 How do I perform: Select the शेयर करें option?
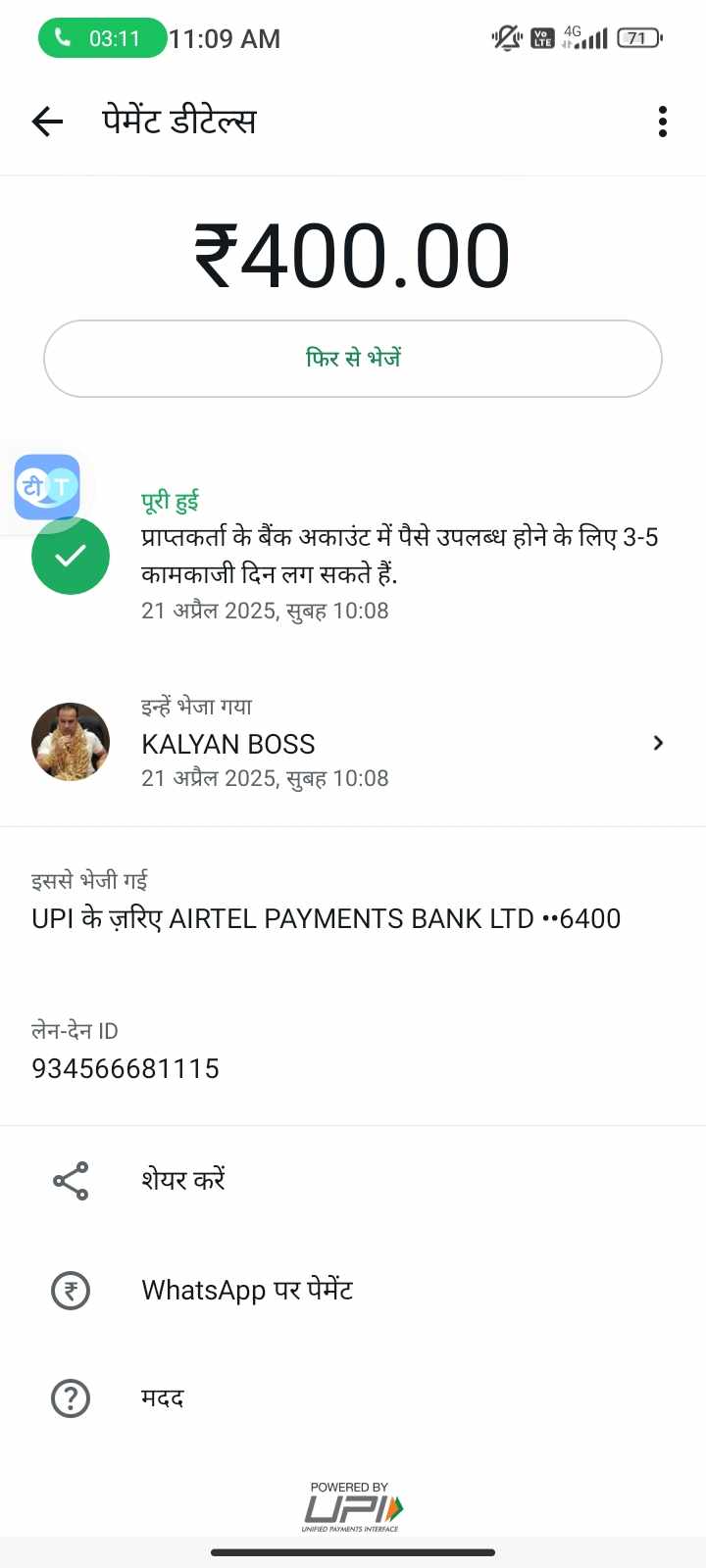pos(182,1180)
